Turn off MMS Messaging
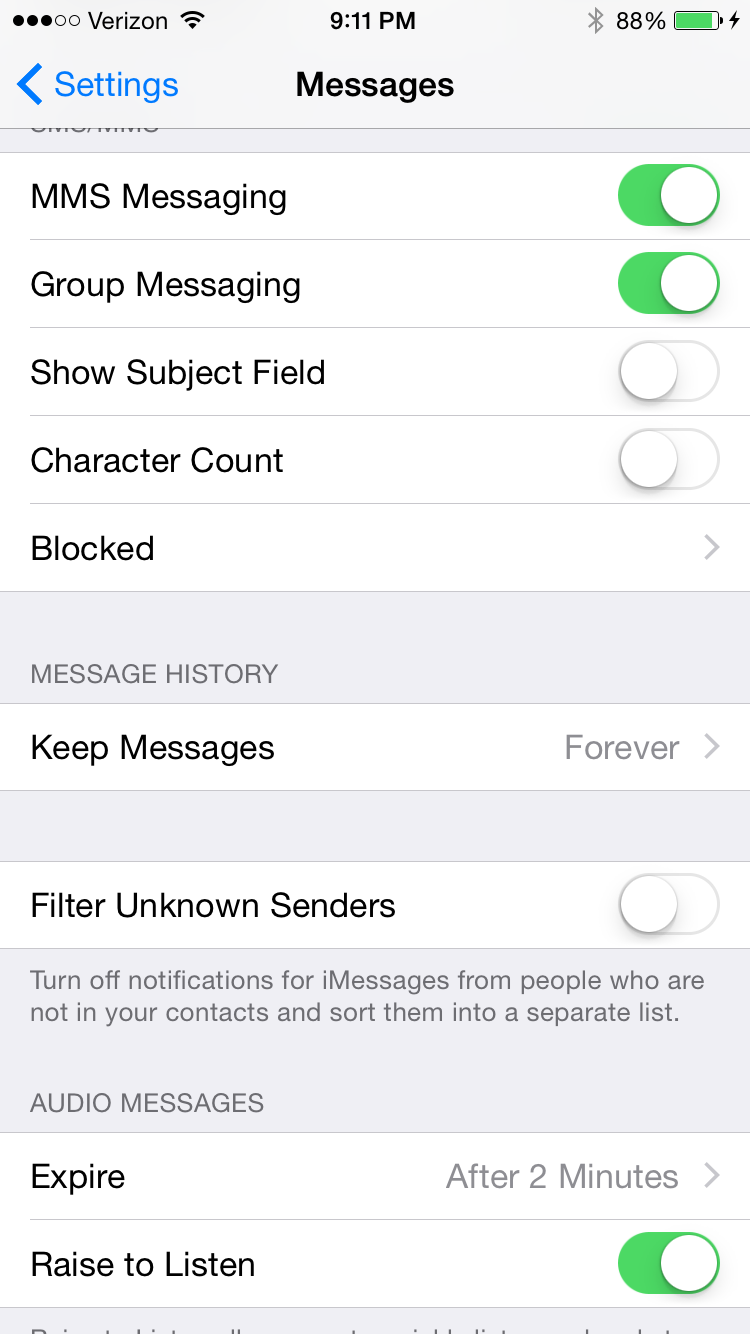Viewport: 750px width, 1334px height. pos(668,196)
